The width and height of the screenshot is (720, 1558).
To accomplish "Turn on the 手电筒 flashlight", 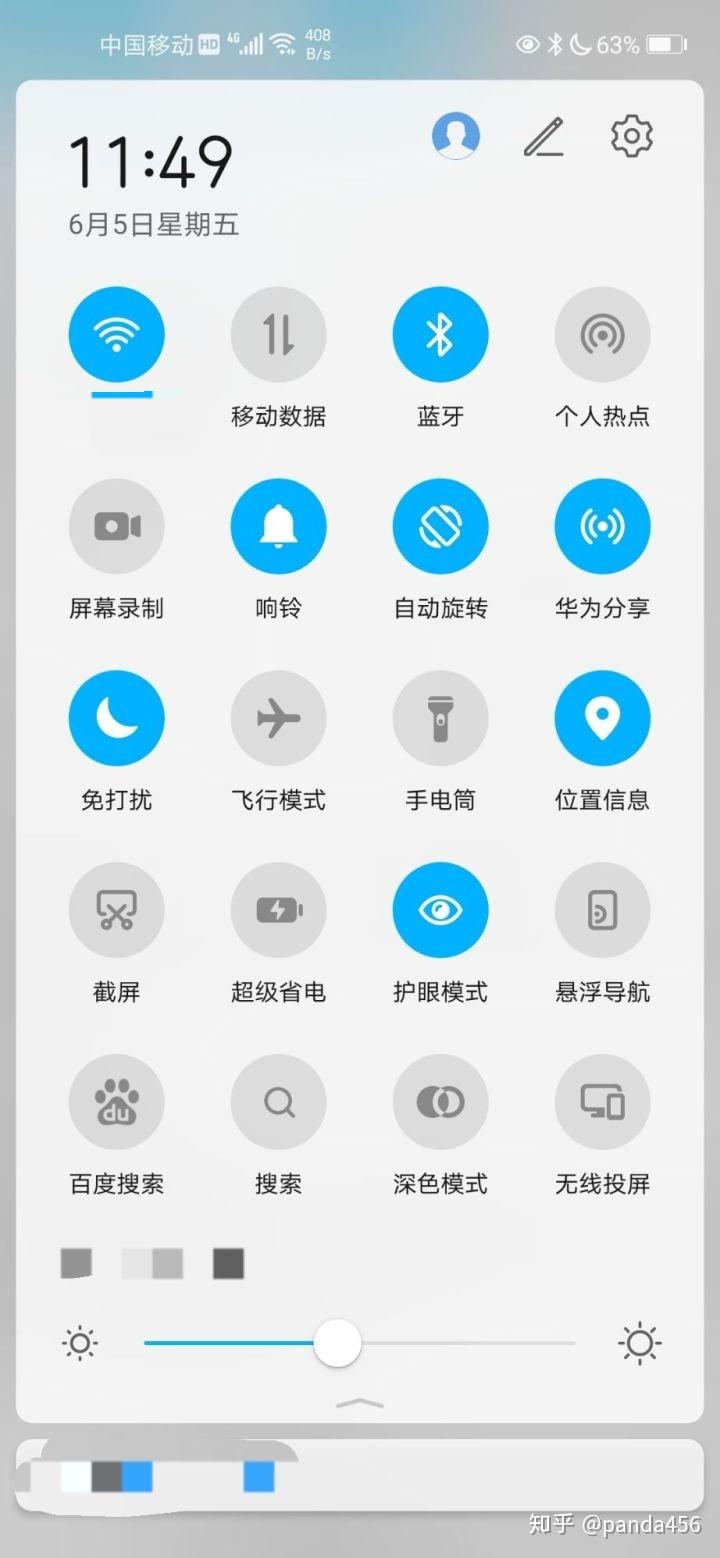I will pyautogui.click(x=440, y=717).
